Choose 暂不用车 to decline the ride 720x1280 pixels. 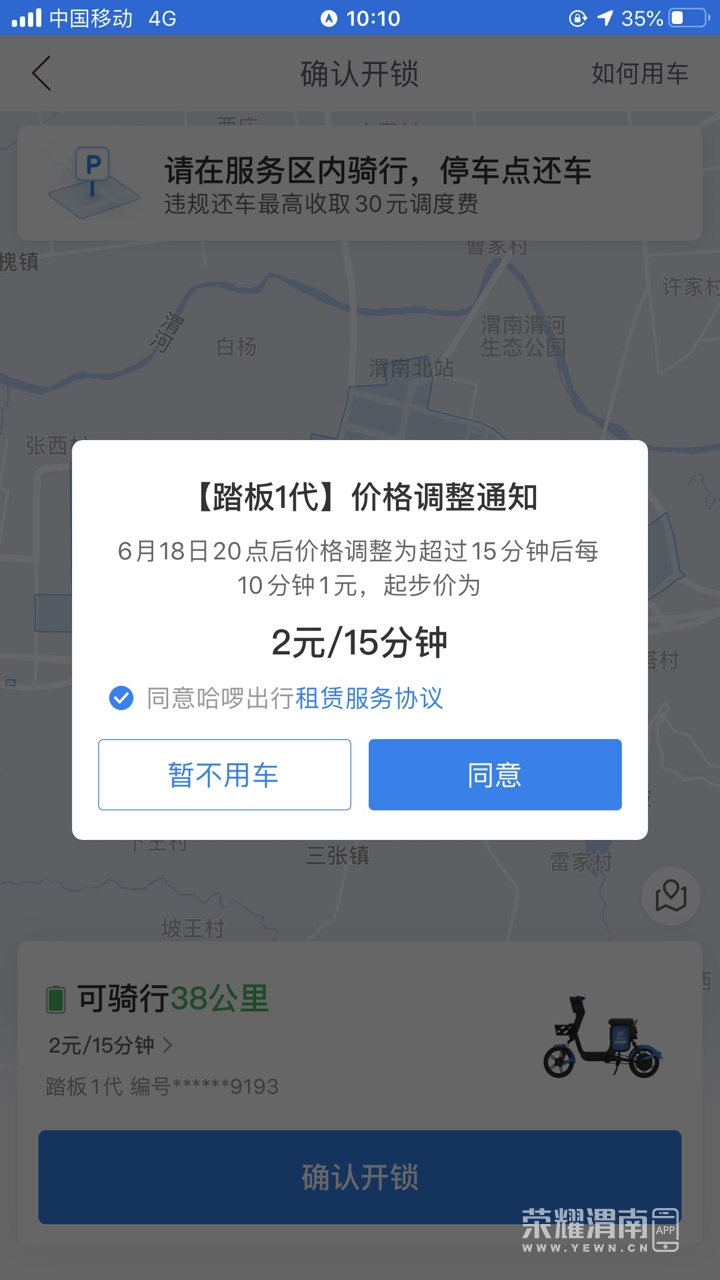point(224,775)
